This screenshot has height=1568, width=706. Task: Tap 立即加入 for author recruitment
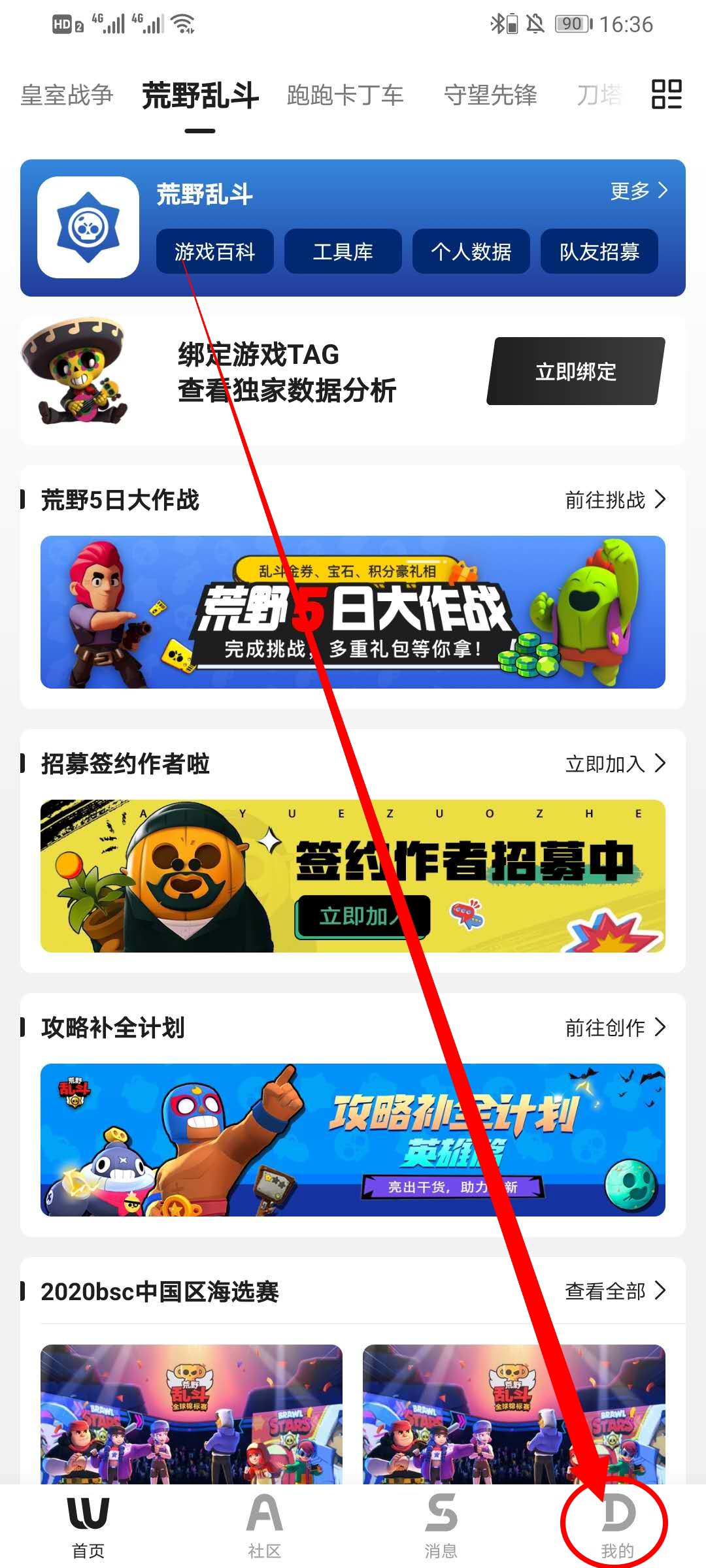pos(614,764)
